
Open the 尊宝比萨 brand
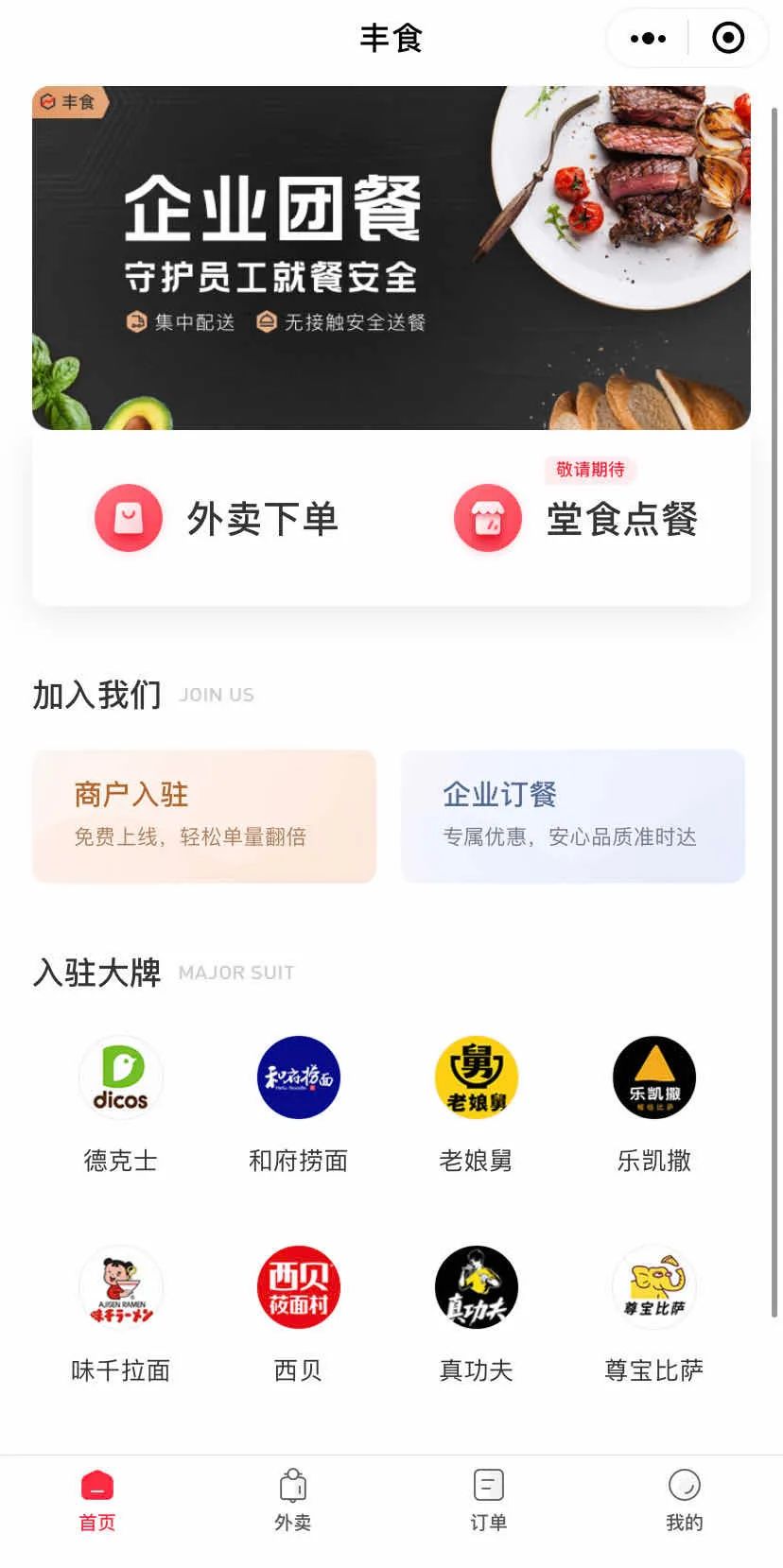point(653,1312)
